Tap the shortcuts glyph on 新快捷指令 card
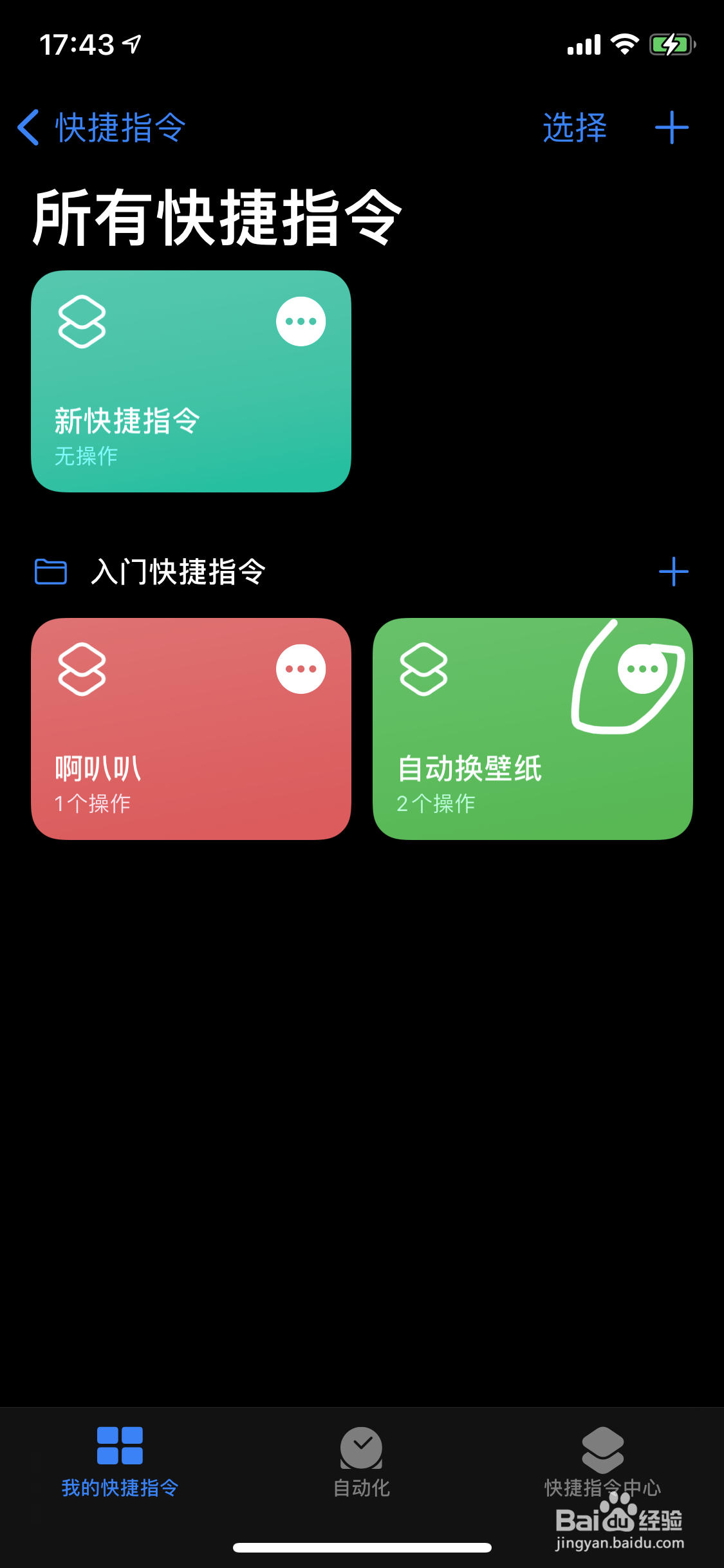 83,321
